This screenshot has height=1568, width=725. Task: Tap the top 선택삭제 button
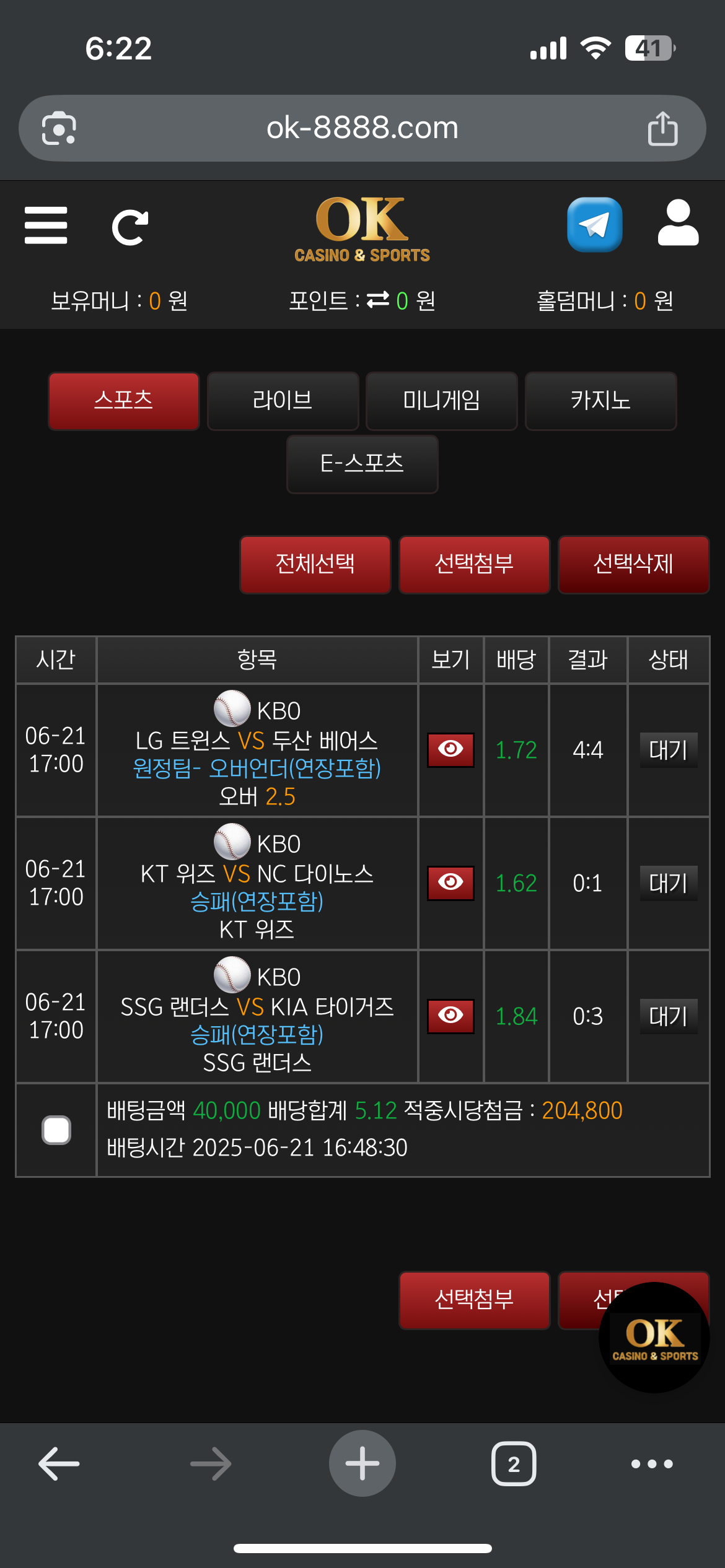coord(633,564)
